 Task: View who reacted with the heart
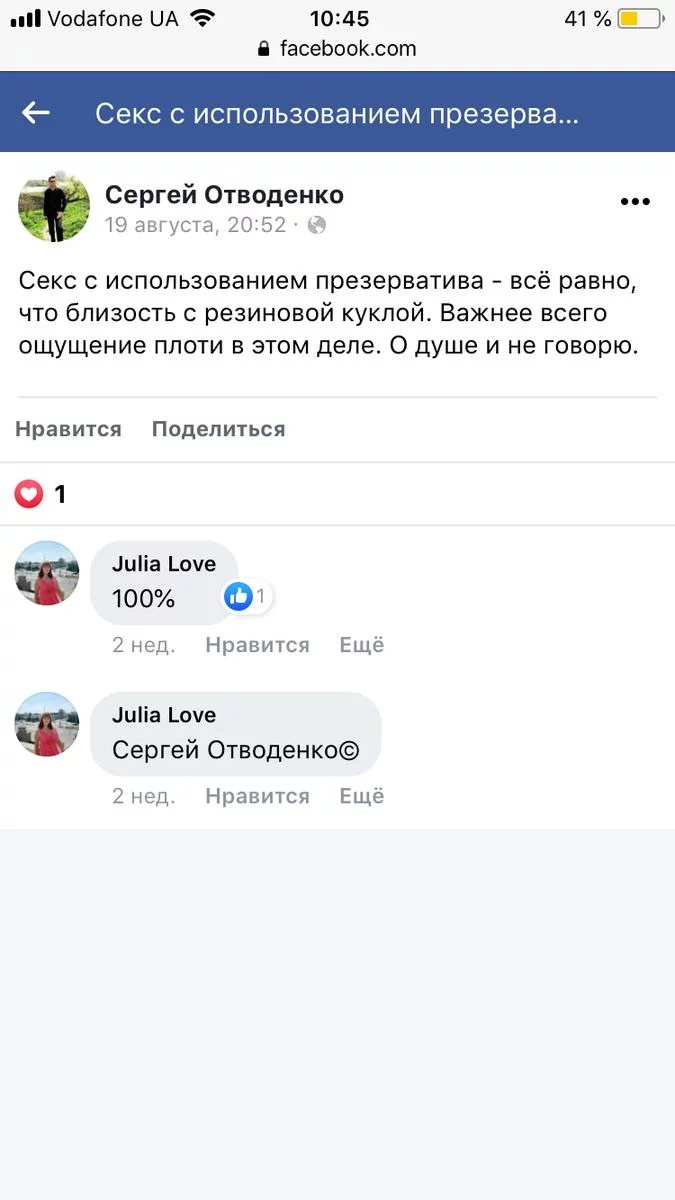pos(40,494)
